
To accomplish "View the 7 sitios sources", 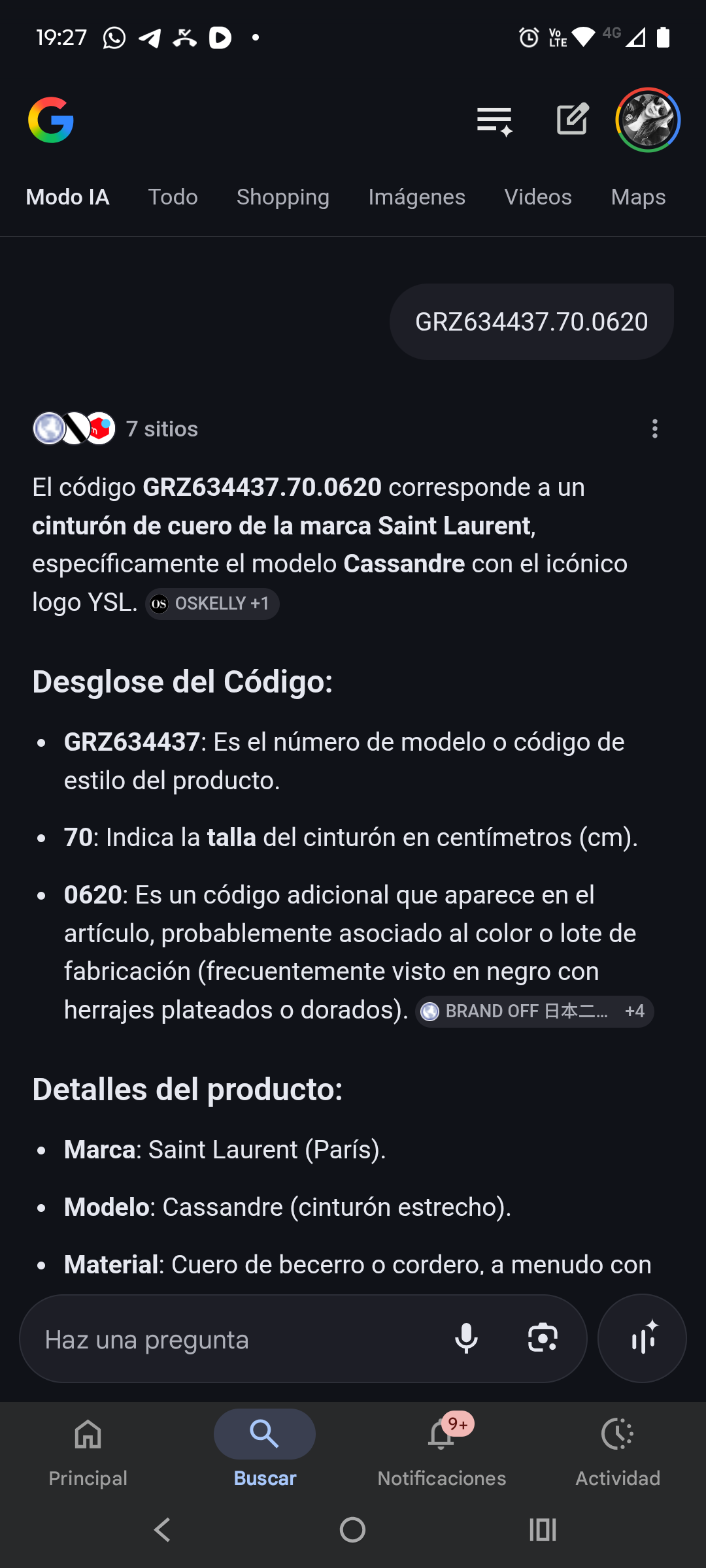I will 116,429.
